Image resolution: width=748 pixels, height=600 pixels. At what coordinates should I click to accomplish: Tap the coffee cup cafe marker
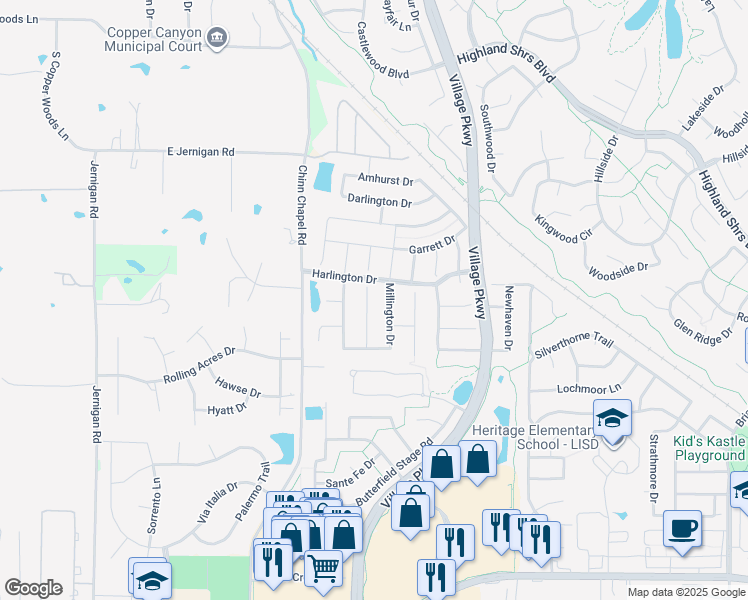coord(682,529)
